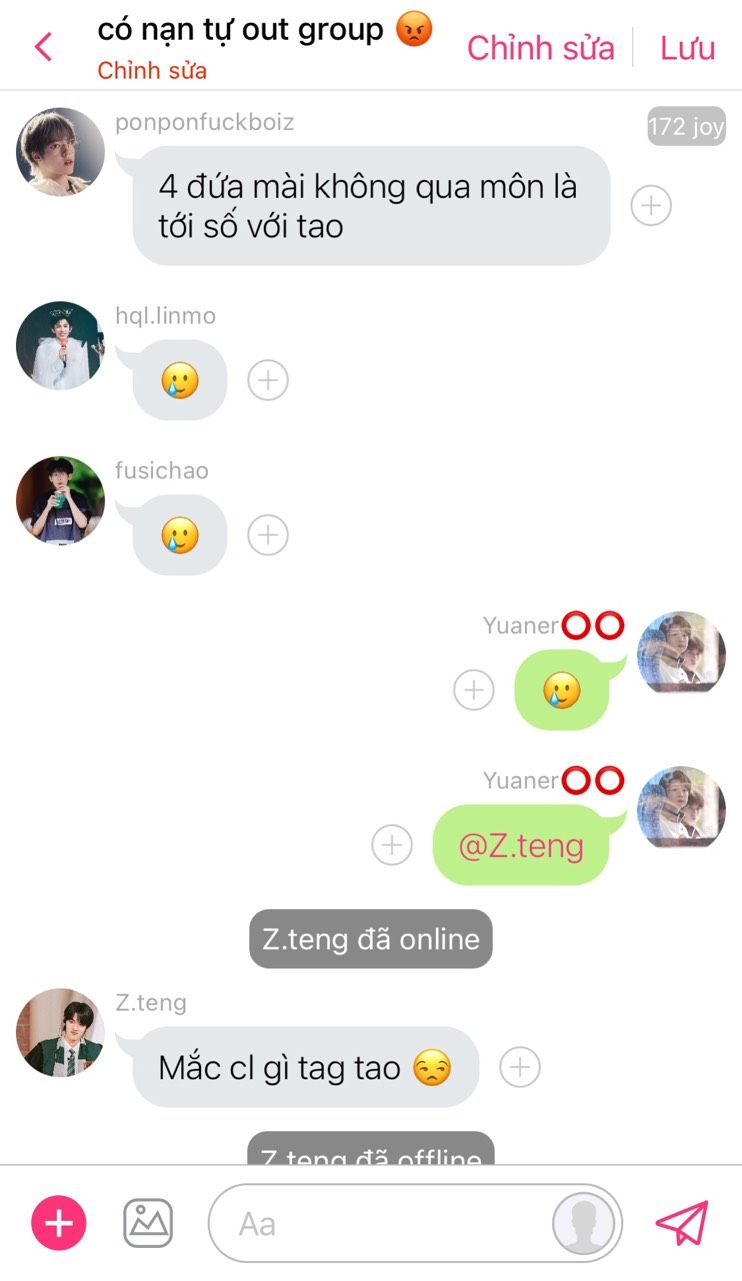Image resolution: width=742 pixels, height=1281 pixels.
Task: Open the pink add button at bottom
Action: [x=59, y=1223]
